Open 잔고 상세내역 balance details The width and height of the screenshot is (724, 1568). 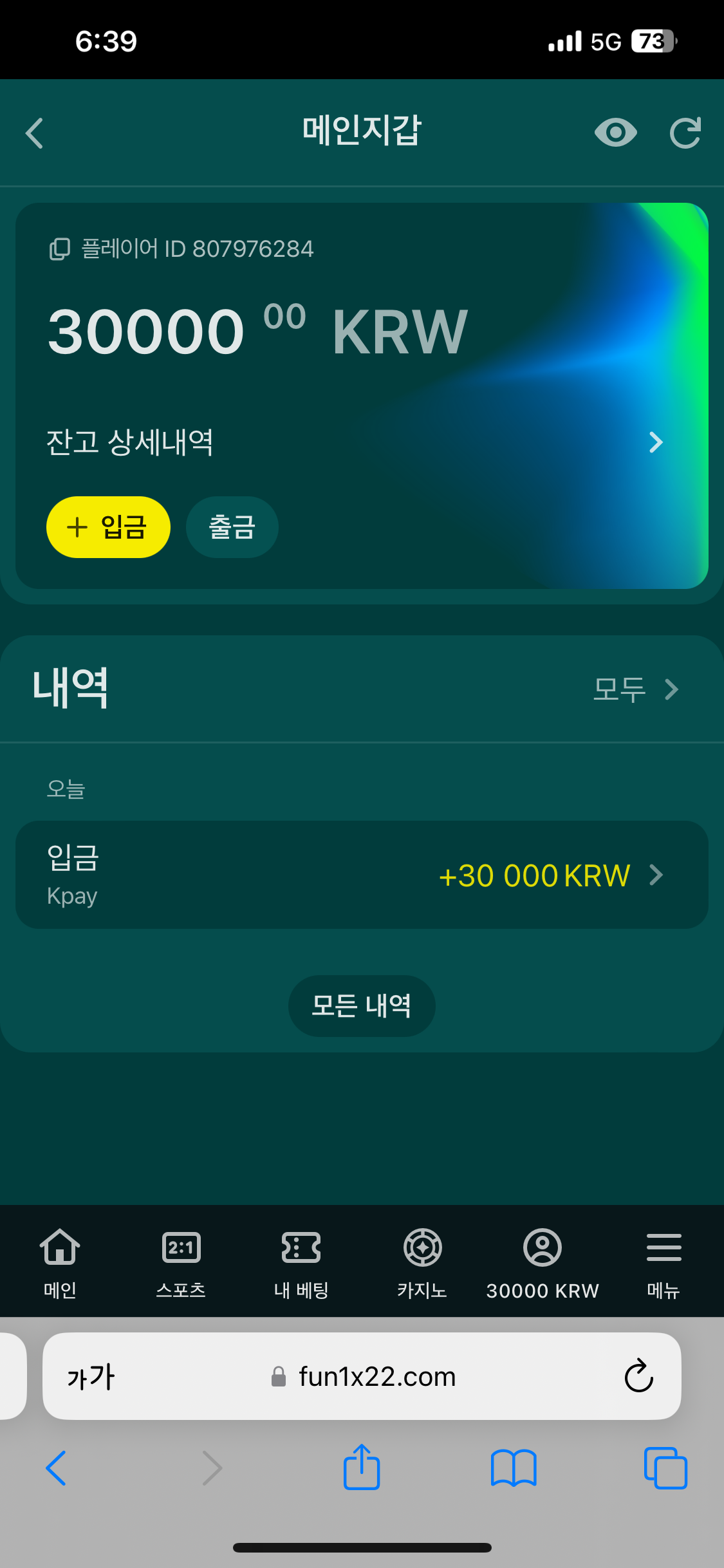[354, 442]
